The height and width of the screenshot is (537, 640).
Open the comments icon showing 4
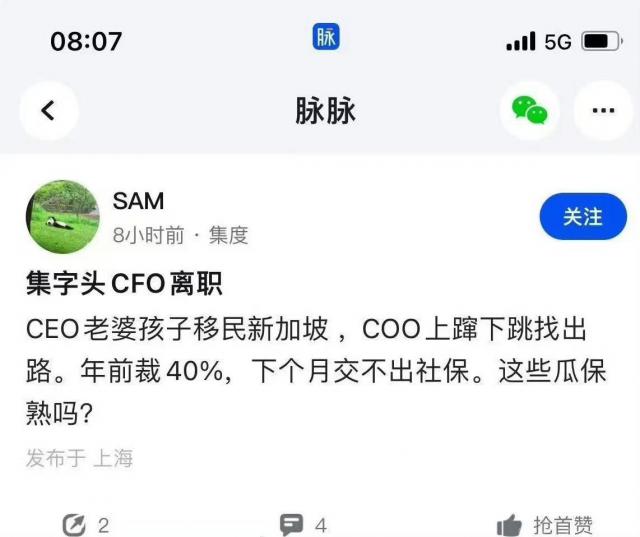tap(291, 524)
